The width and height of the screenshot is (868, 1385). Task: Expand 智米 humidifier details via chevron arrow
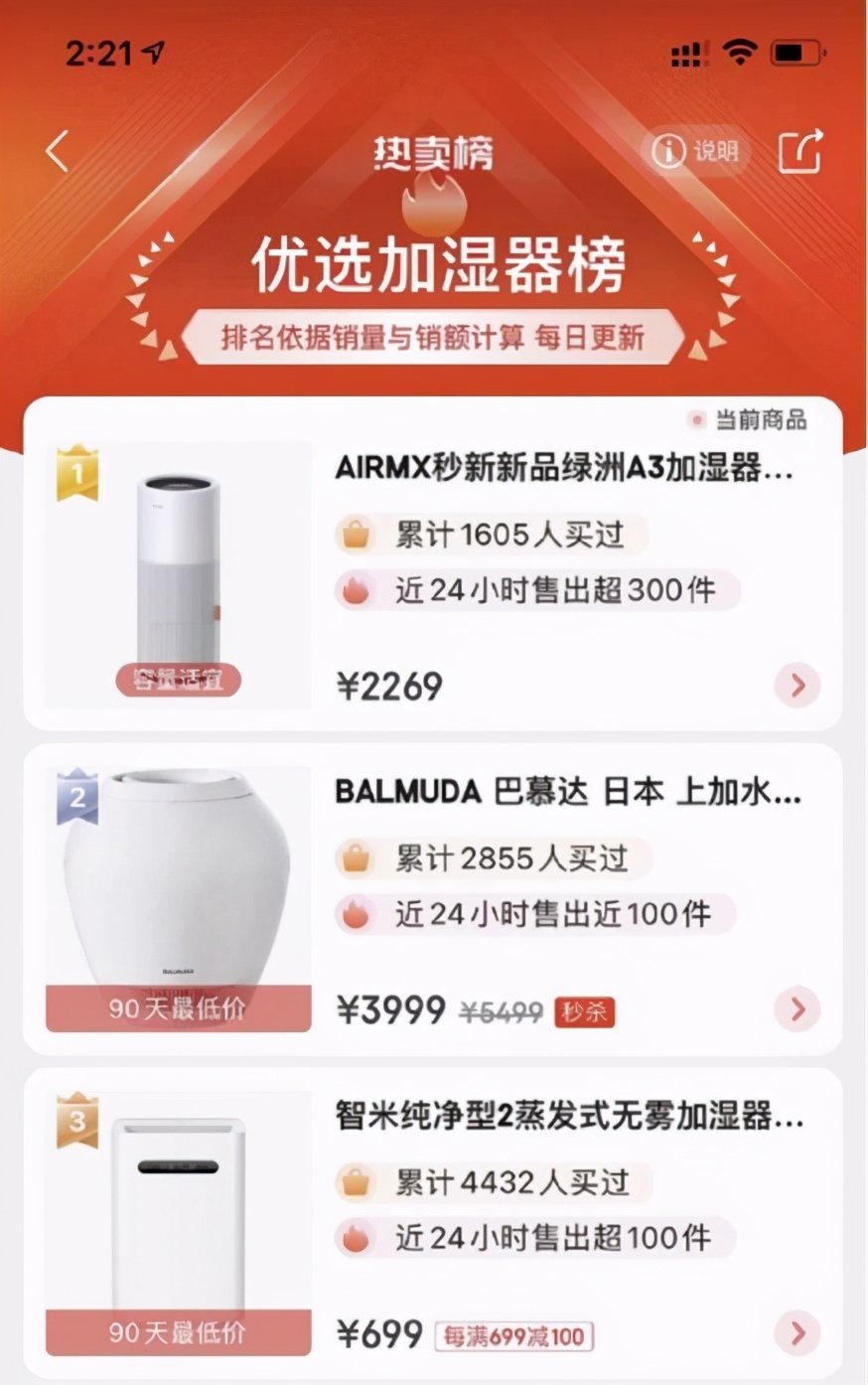click(x=796, y=1334)
